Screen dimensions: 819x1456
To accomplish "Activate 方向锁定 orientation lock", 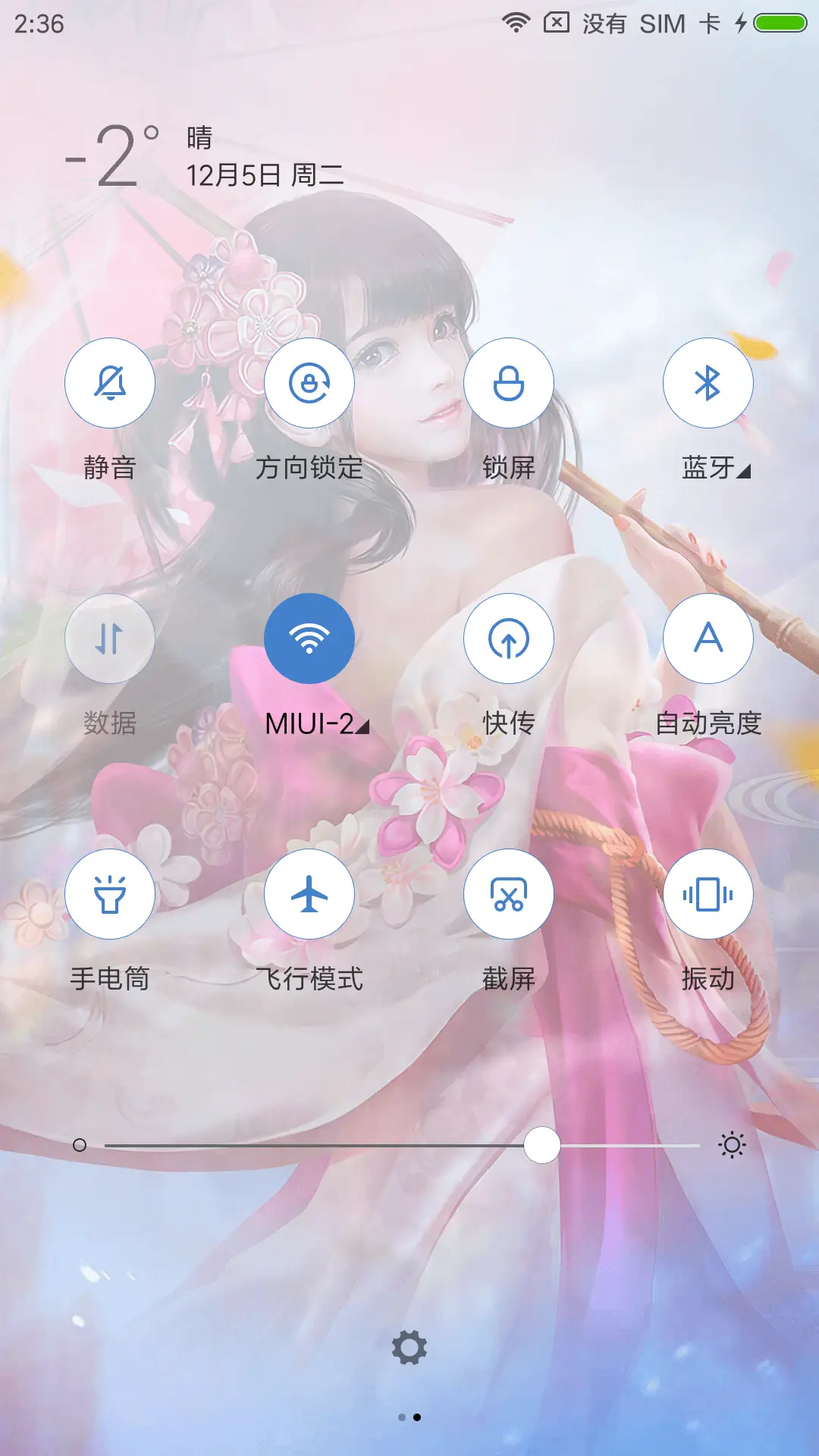I will 309,383.
